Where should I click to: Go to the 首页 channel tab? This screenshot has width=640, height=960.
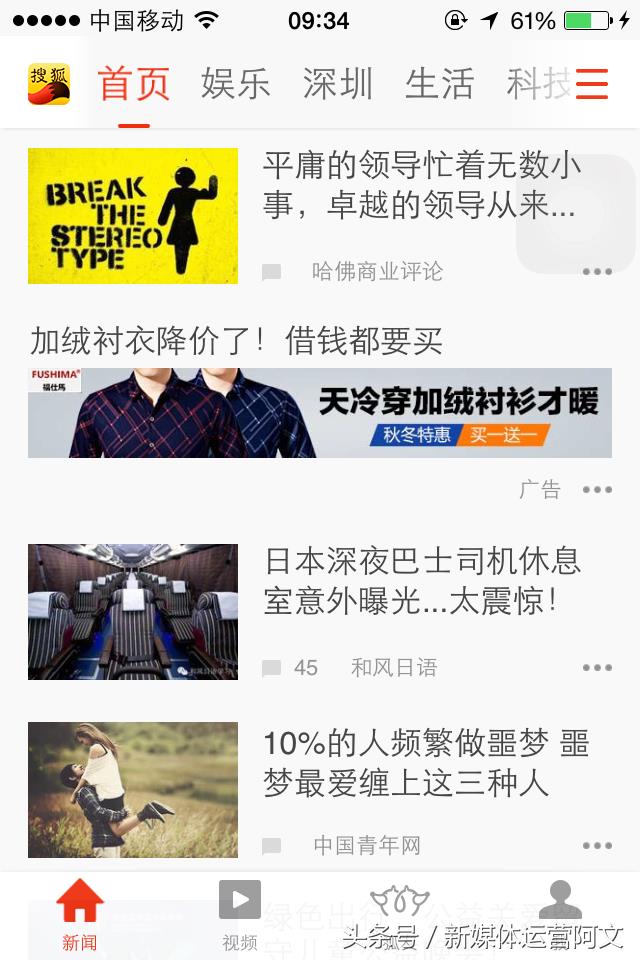point(134,84)
